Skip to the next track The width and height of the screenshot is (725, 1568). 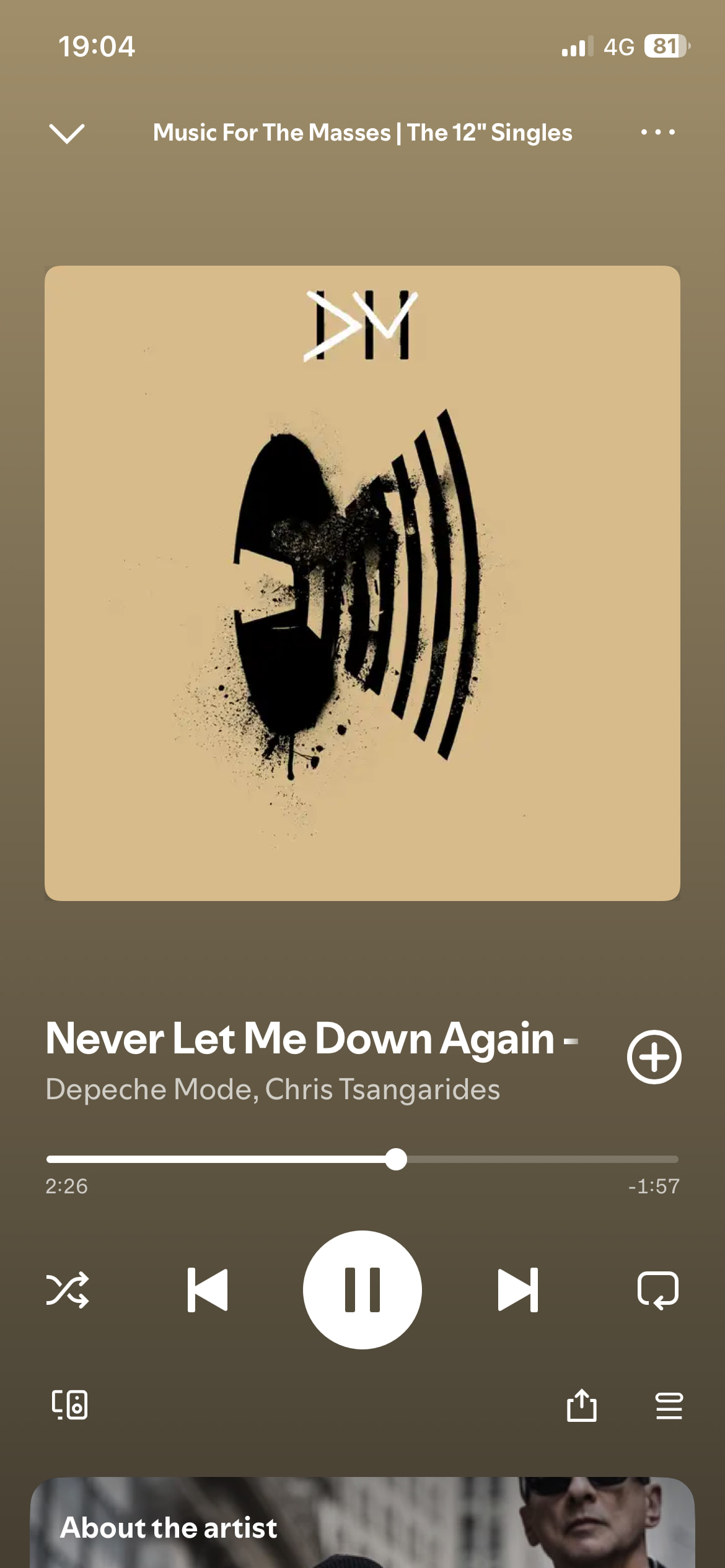click(x=518, y=1290)
